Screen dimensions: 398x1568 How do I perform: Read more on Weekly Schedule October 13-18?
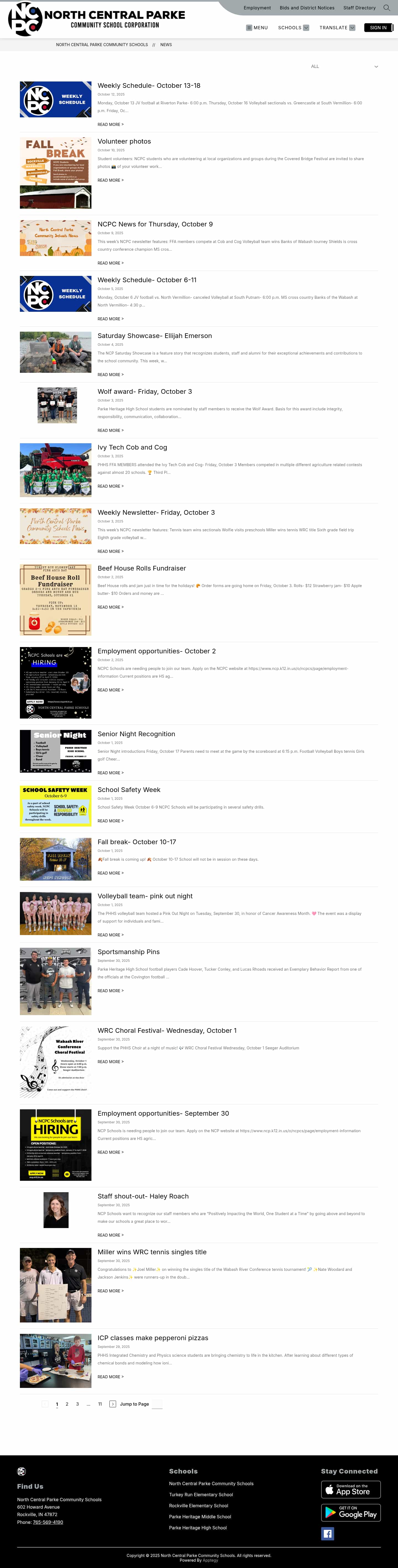110,125
